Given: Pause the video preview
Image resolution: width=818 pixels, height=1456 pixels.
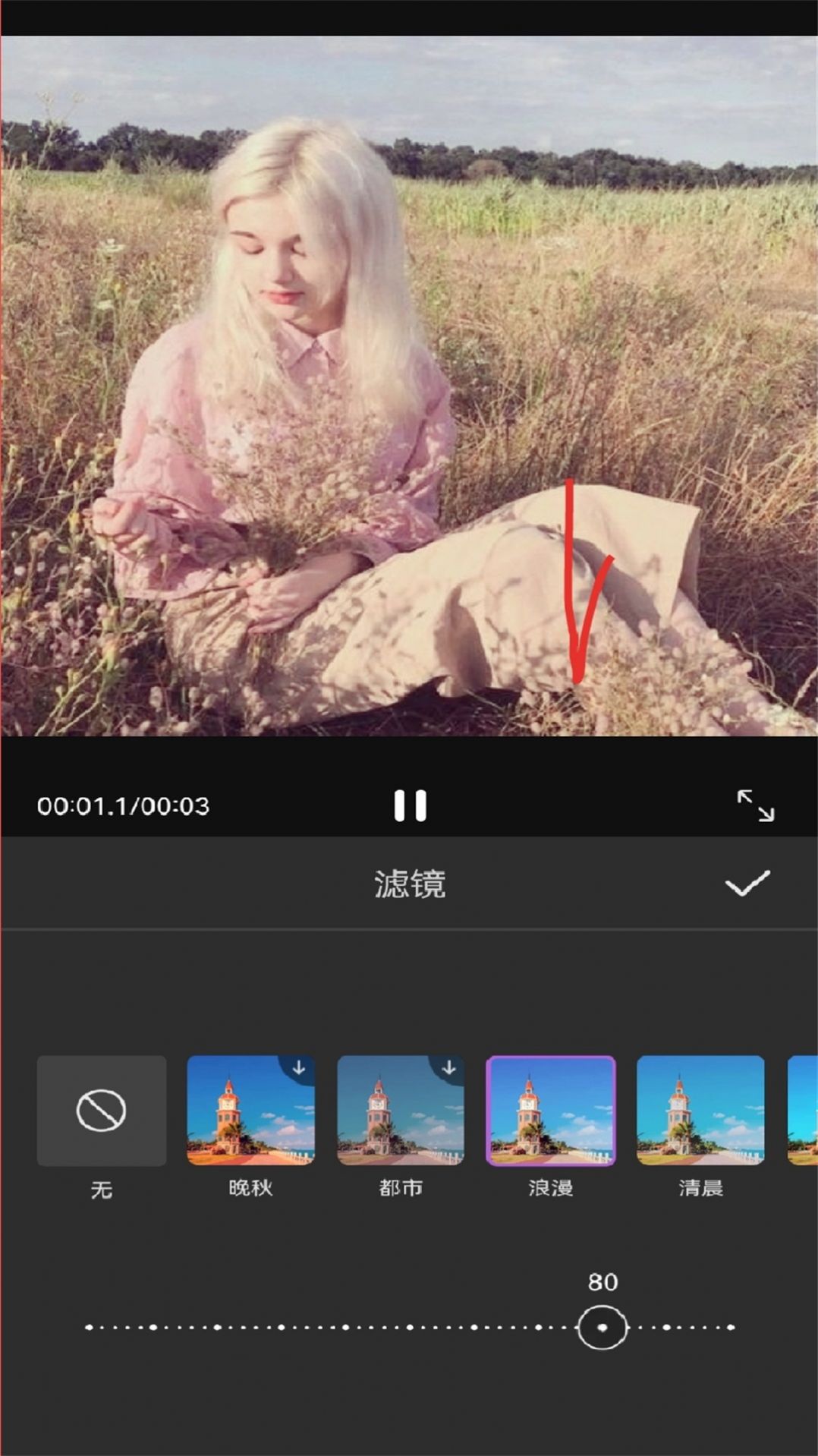Looking at the screenshot, I should [x=410, y=805].
